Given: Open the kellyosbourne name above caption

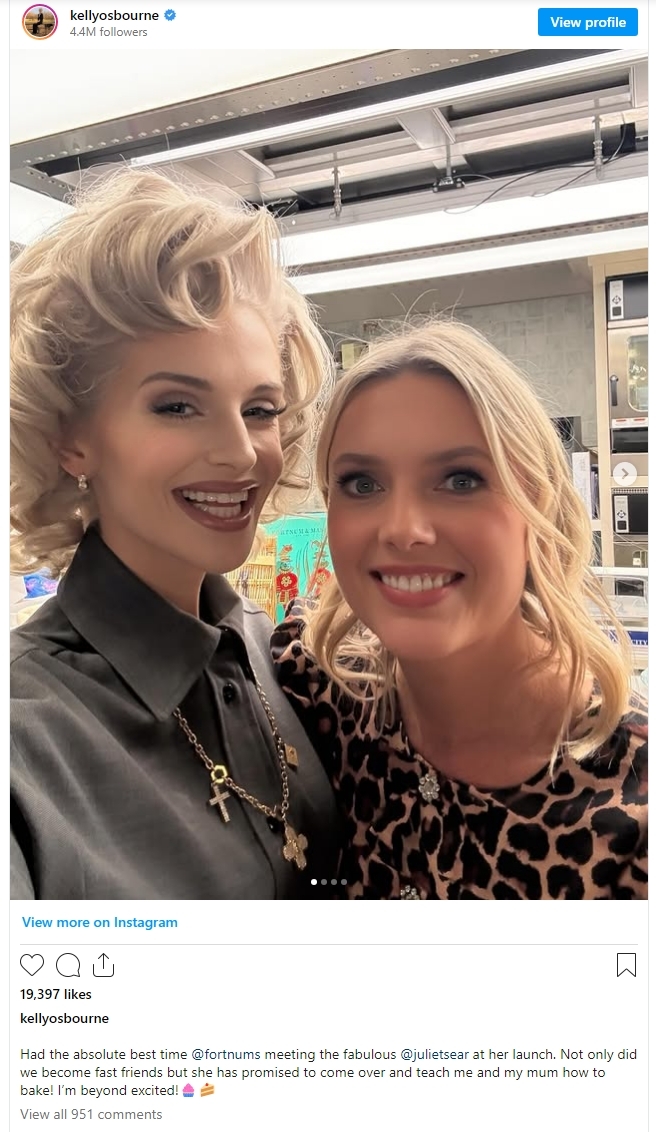Looking at the screenshot, I should pos(64,1018).
